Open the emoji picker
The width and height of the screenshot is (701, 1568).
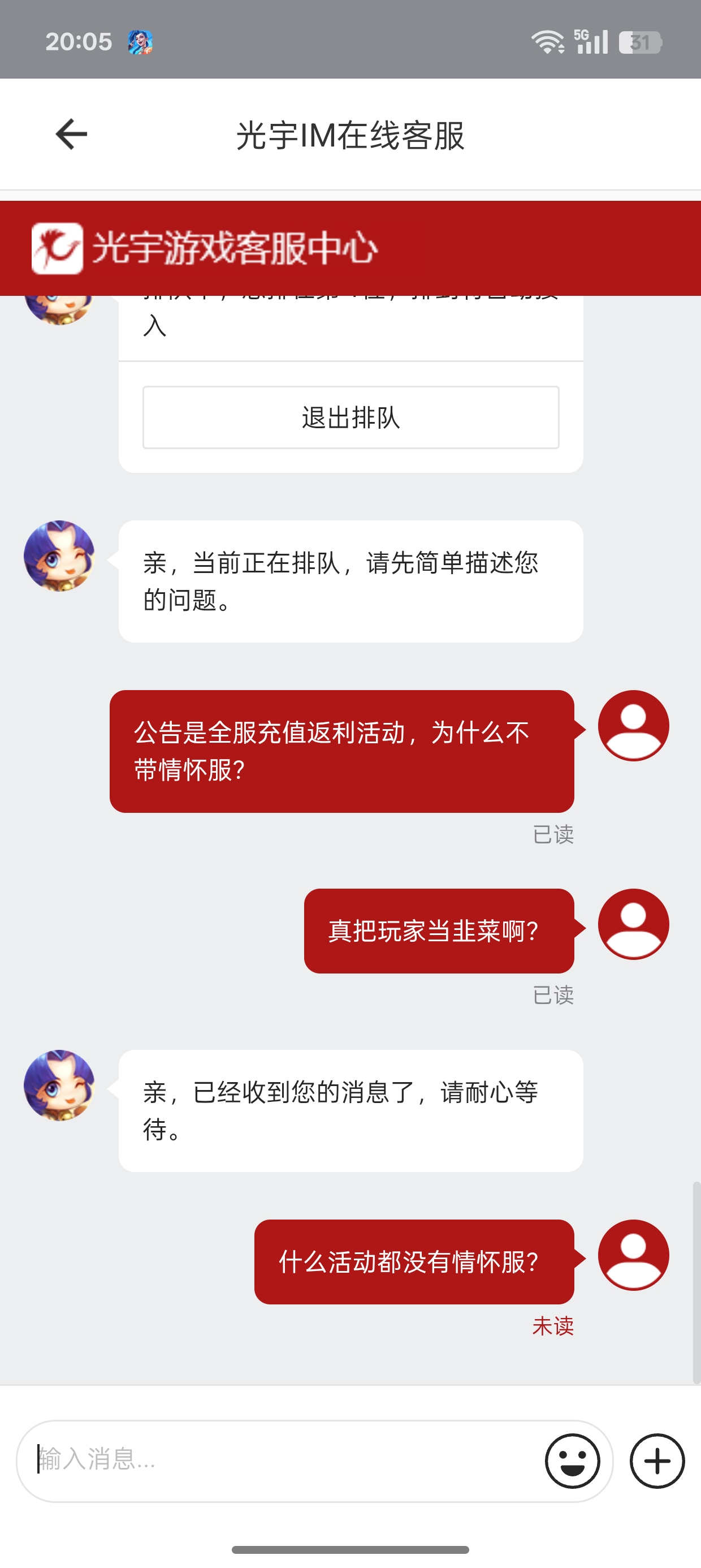point(572,1461)
